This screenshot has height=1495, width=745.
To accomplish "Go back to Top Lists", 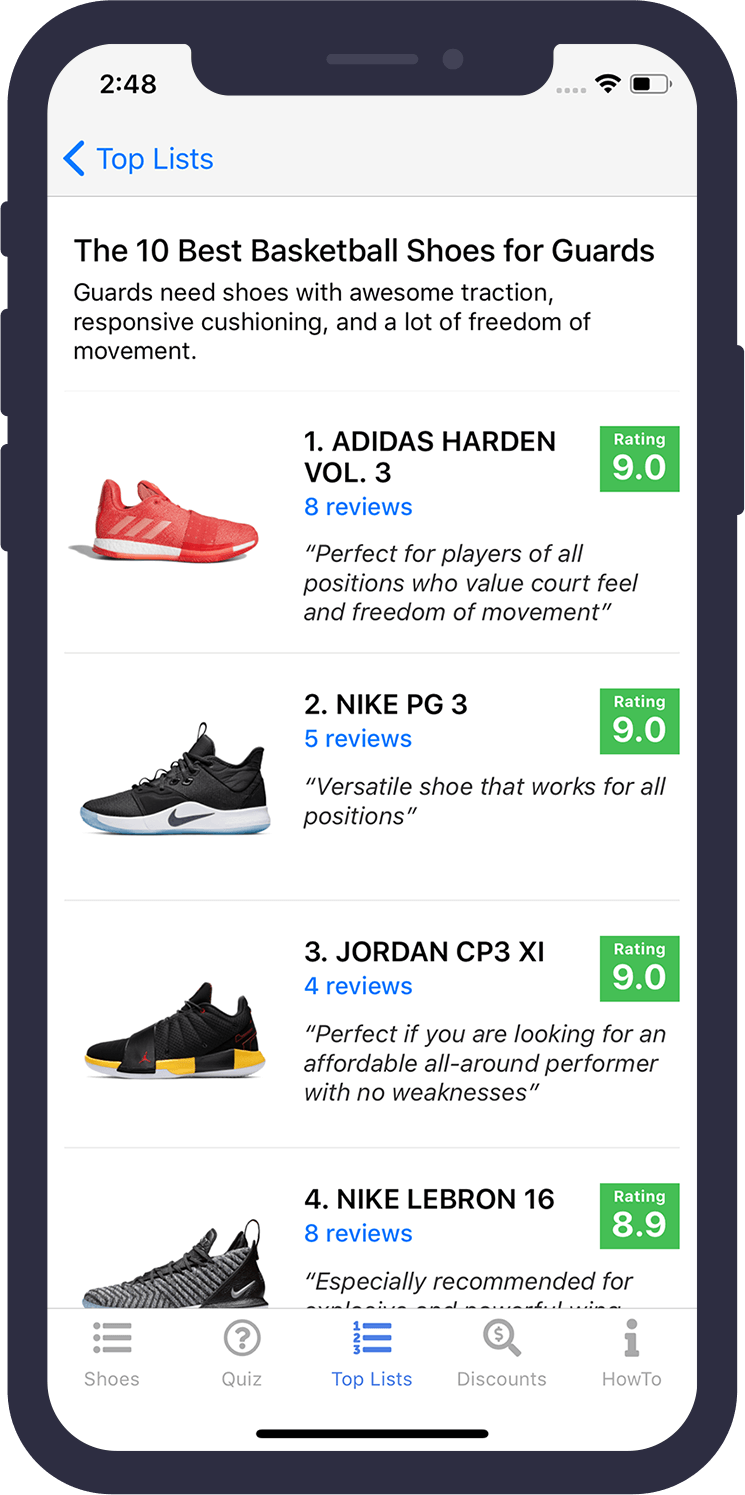I will point(138,159).
